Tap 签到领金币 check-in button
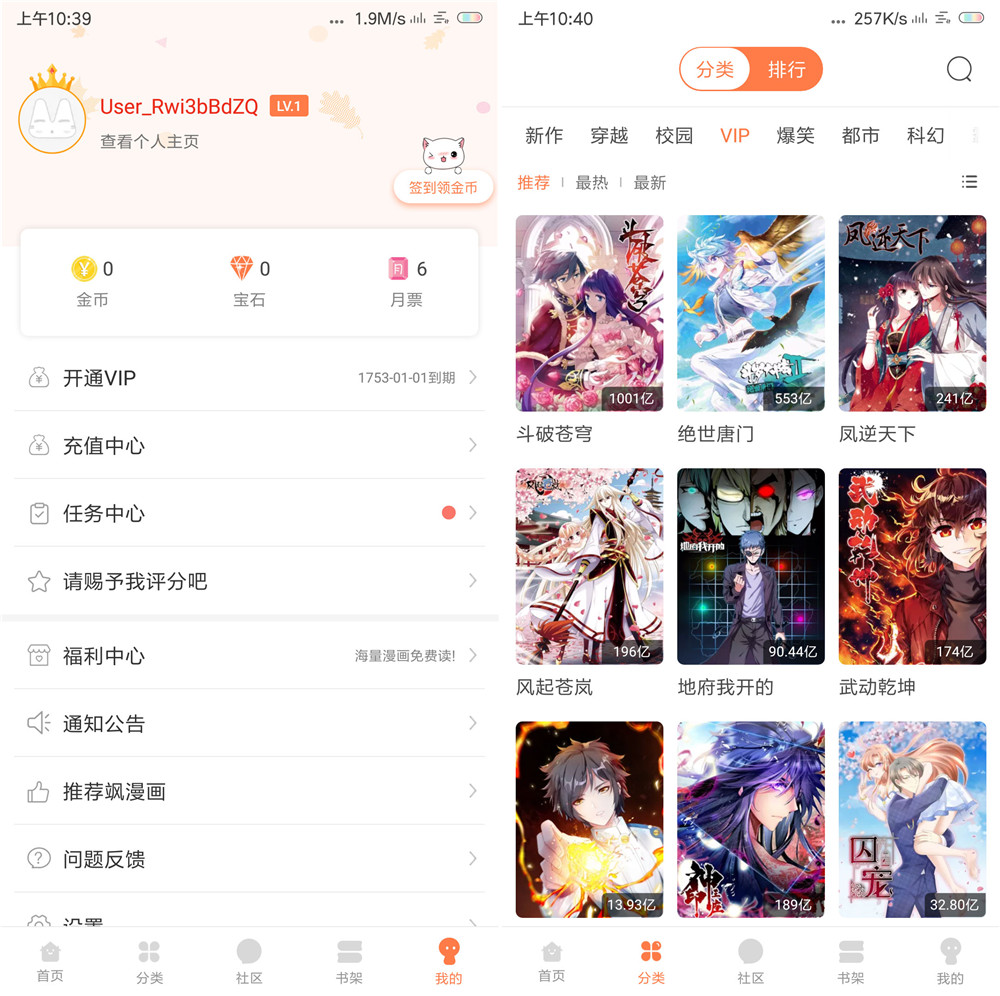This screenshot has width=1000, height=996. [443, 187]
